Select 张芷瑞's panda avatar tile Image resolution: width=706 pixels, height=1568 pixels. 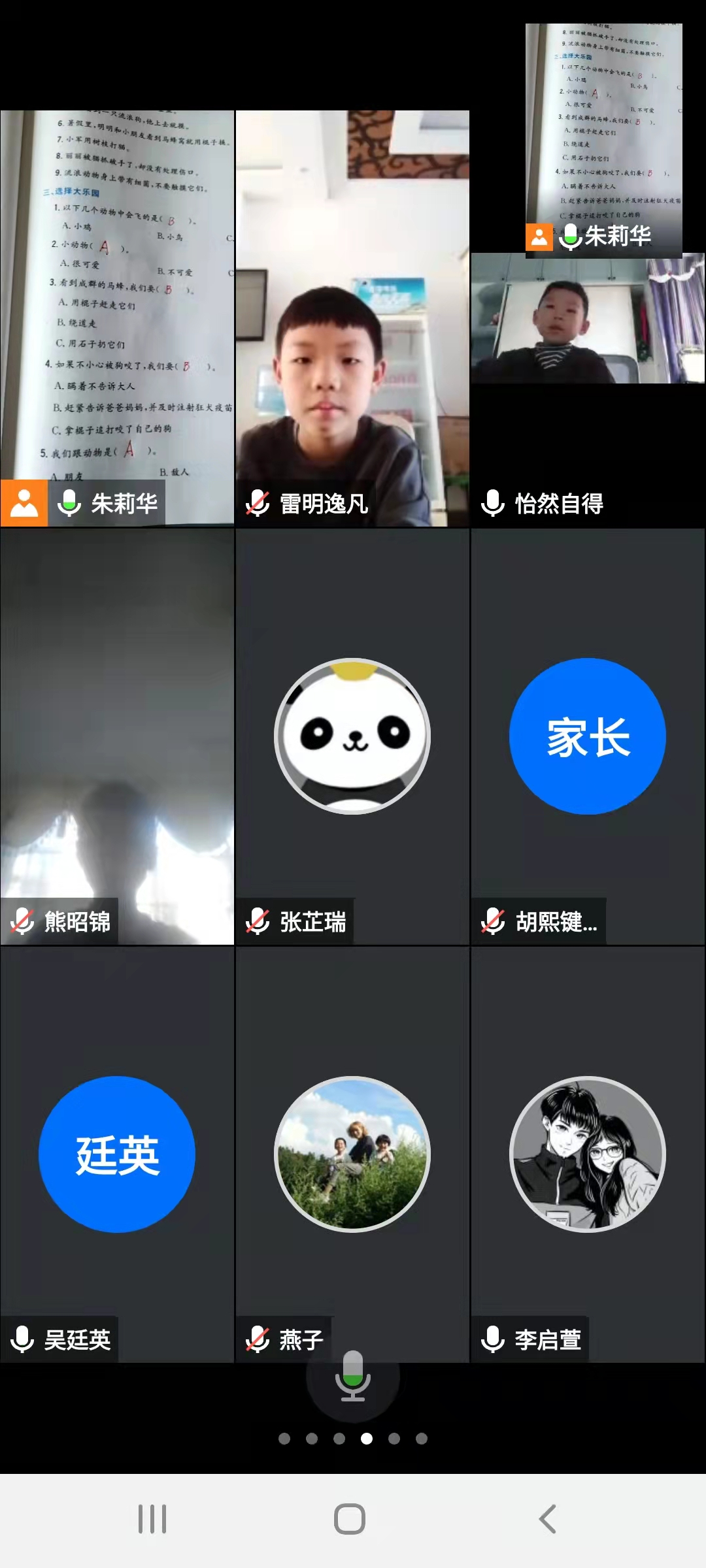[x=352, y=736]
